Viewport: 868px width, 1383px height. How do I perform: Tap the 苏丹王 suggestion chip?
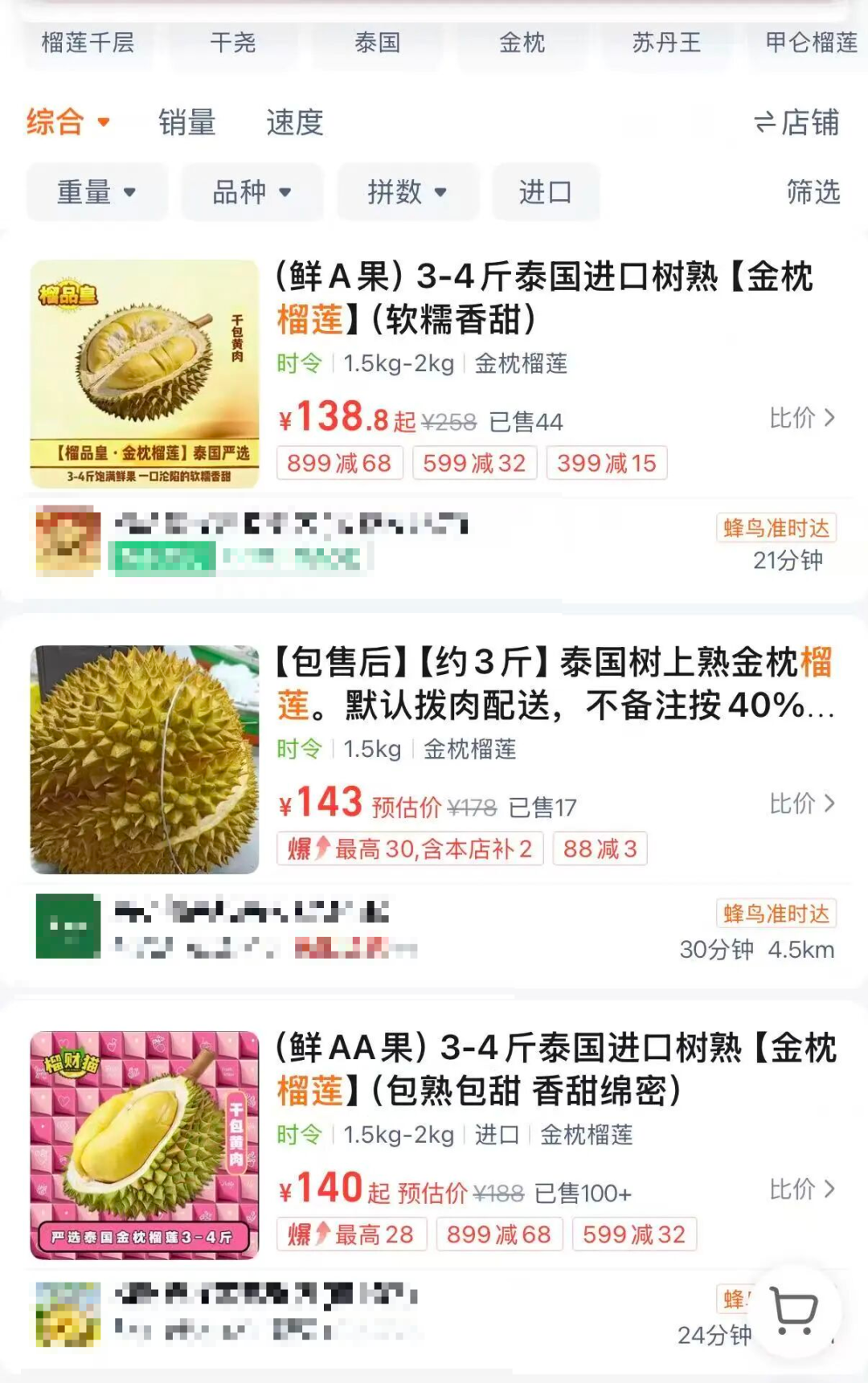coord(666,43)
